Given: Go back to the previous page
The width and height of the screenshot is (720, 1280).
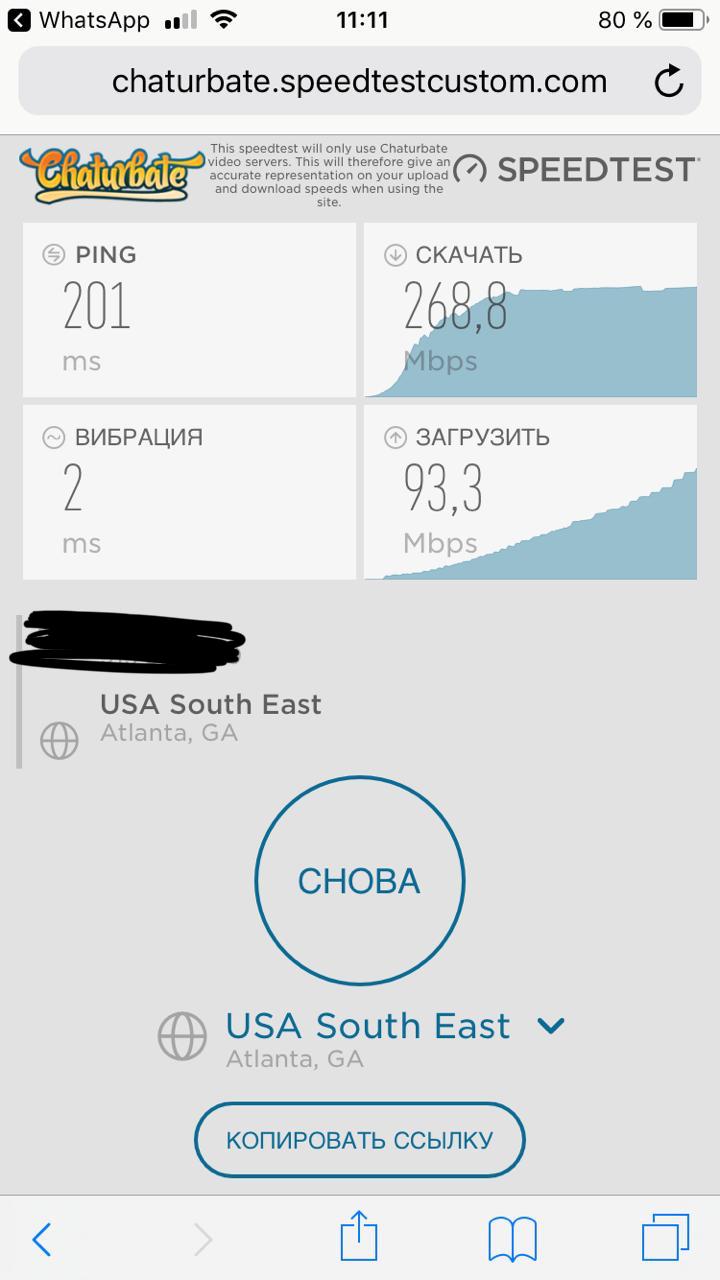Looking at the screenshot, I should pos(42,1240).
